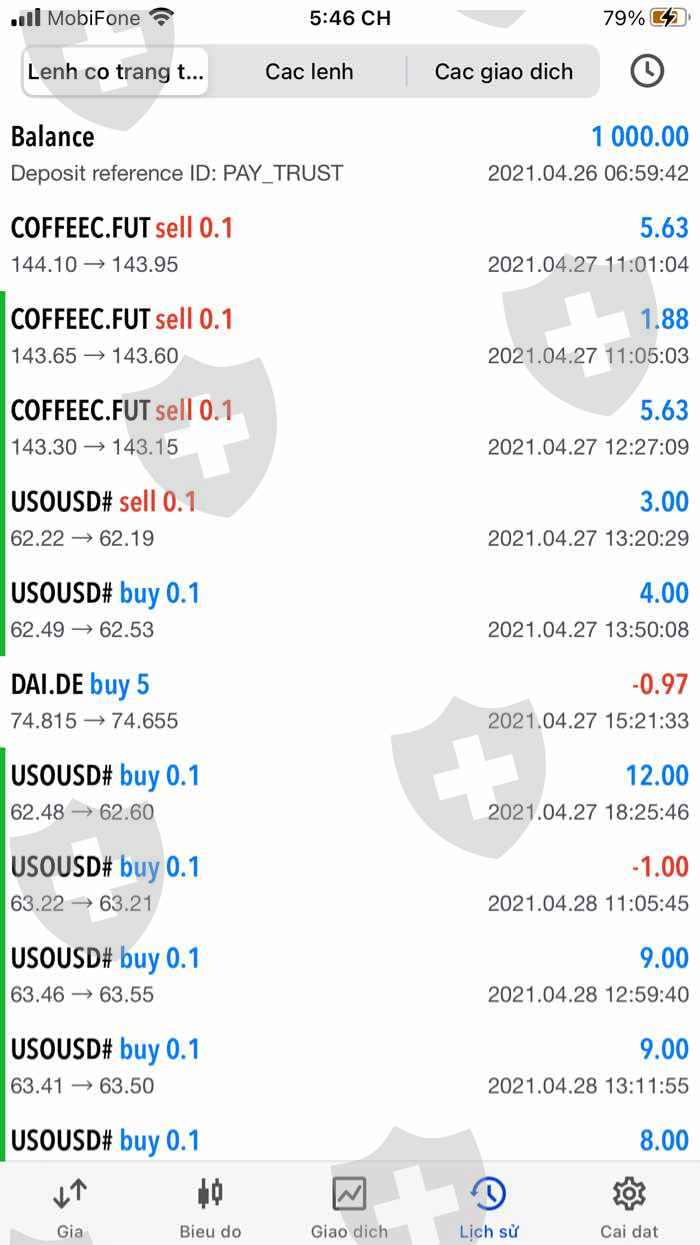This screenshot has height=1245, width=700.
Task: Open the USOUSD# trade with -1.00 loss
Action: click(350, 883)
